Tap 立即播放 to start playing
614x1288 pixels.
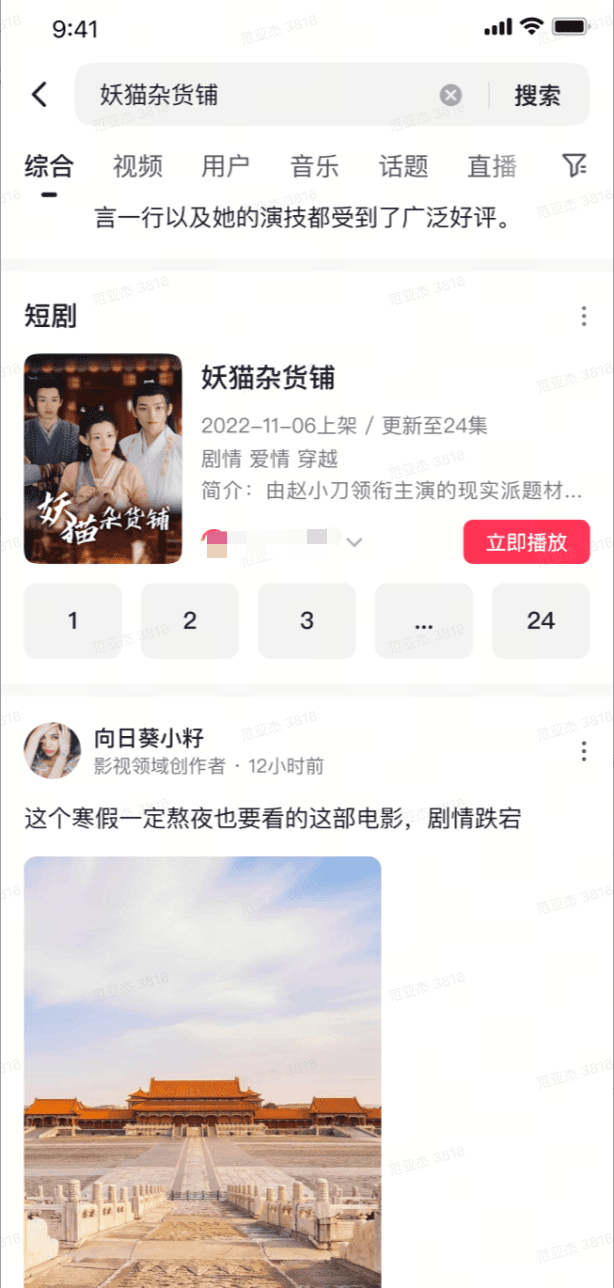click(526, 542)
